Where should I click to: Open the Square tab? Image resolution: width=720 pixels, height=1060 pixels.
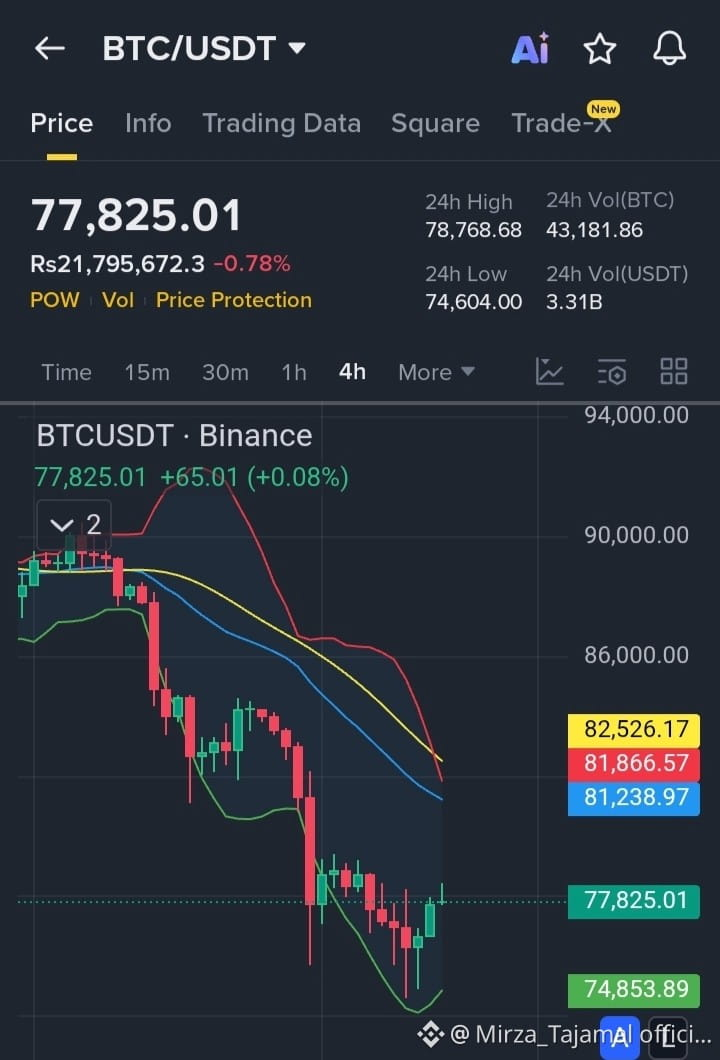435,123
